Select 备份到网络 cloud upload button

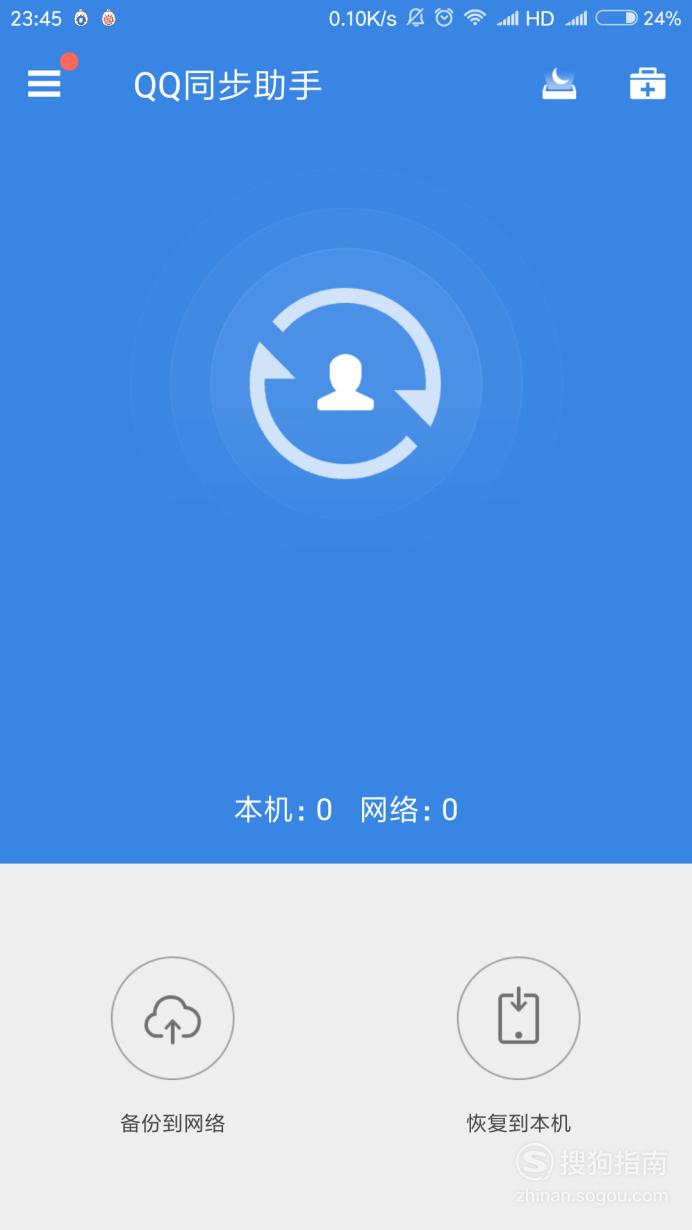tap(173, 1018)
